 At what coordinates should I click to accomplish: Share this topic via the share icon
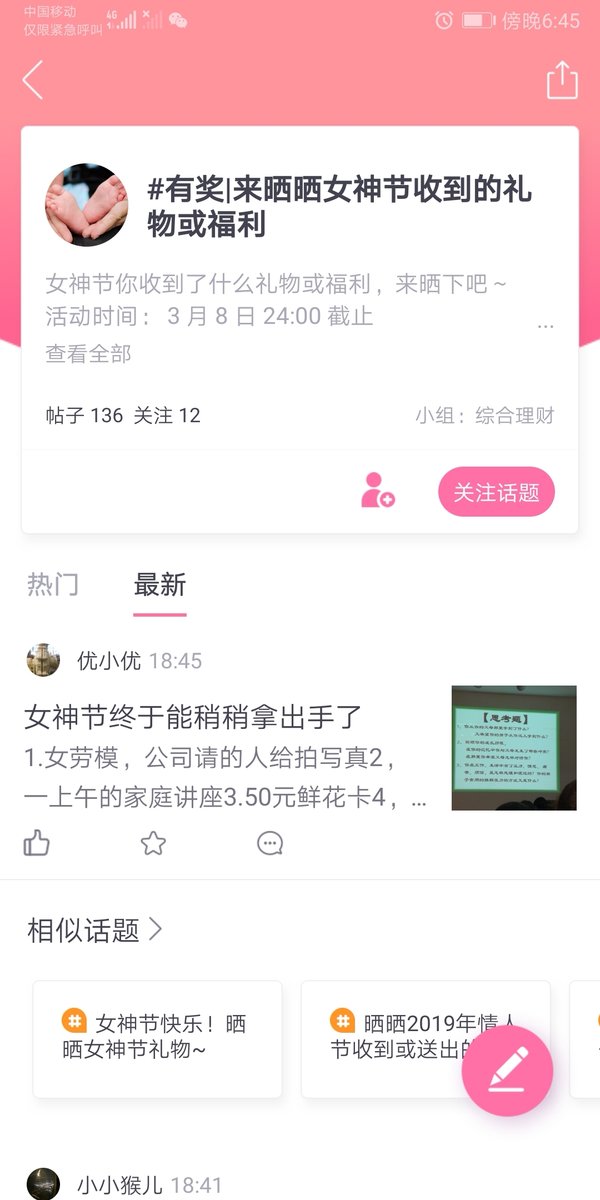(x=562, y=81)
